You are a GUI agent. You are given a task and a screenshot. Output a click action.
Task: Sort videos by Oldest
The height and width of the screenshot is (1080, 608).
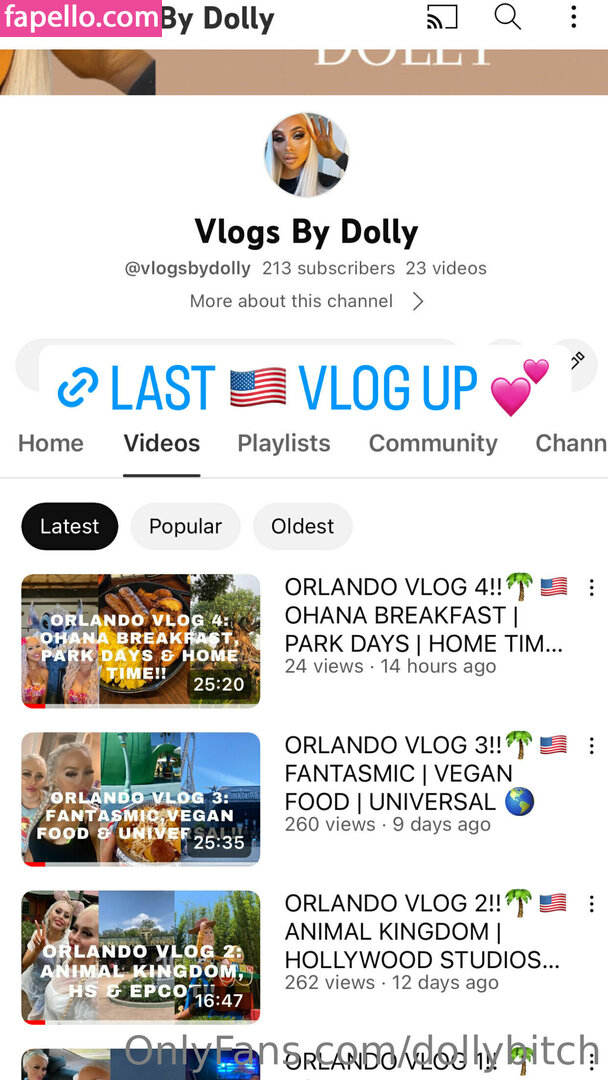pos(302,526)
